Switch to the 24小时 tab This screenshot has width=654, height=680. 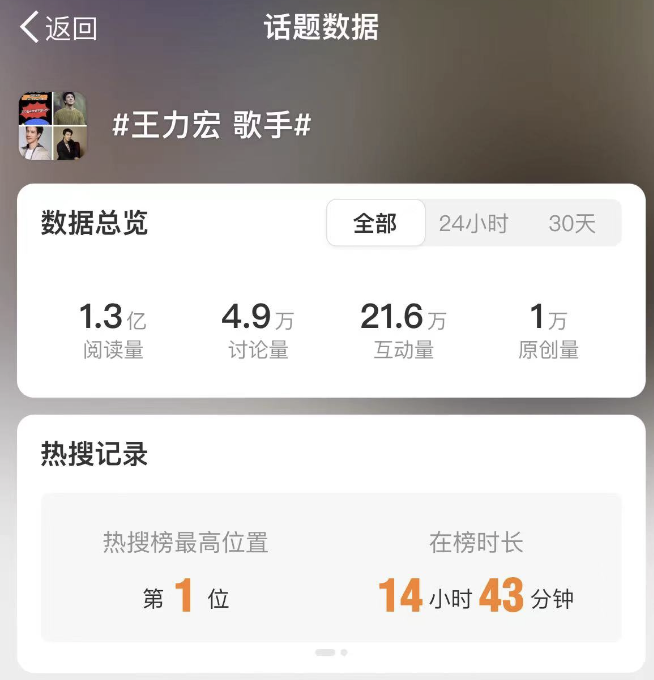pos(473,223)
